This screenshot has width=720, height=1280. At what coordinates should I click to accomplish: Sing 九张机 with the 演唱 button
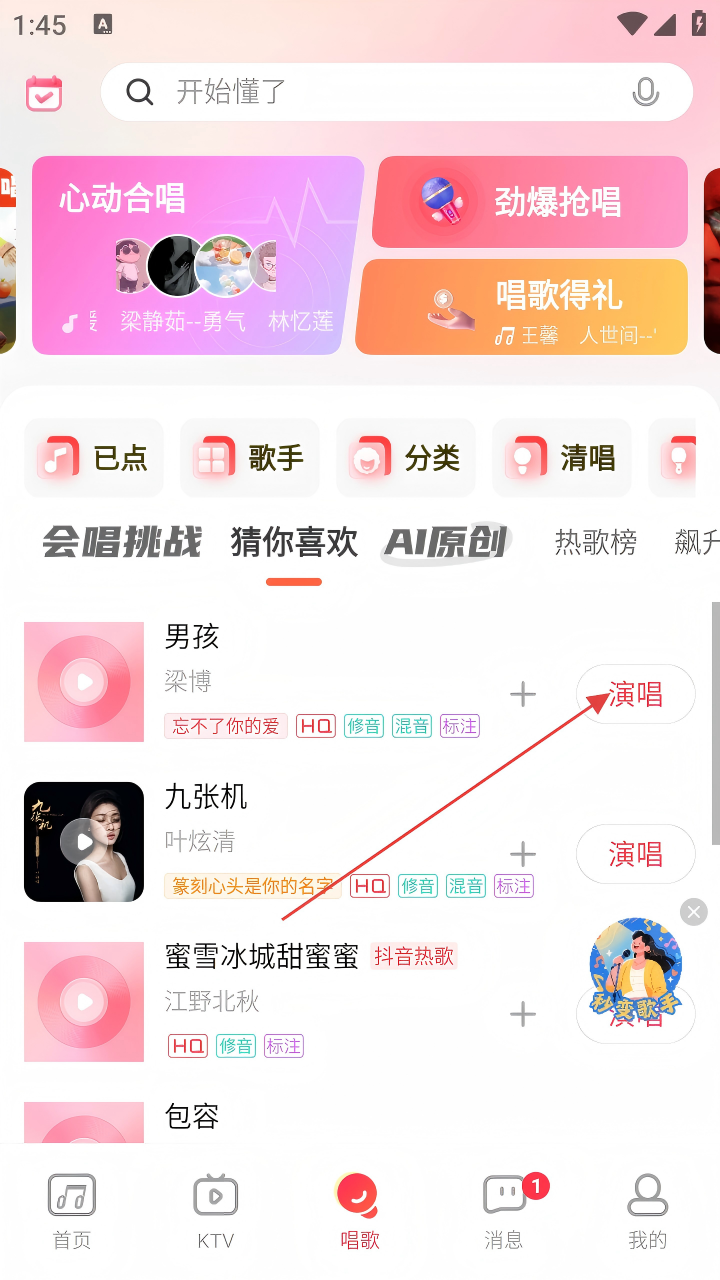coord(635,854)
